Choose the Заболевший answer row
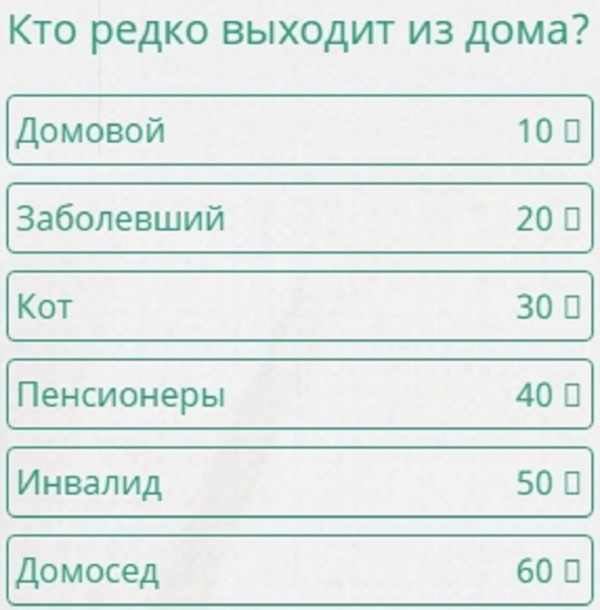Viewport: 600px width, 610px height. pos(300,218)
